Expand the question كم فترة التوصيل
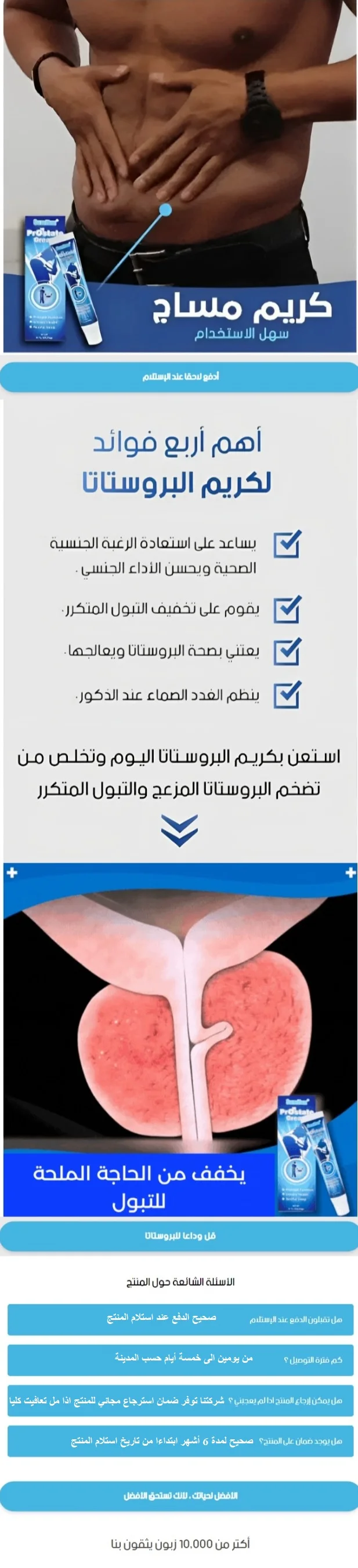The image size is (358, 1568). 180,1360
